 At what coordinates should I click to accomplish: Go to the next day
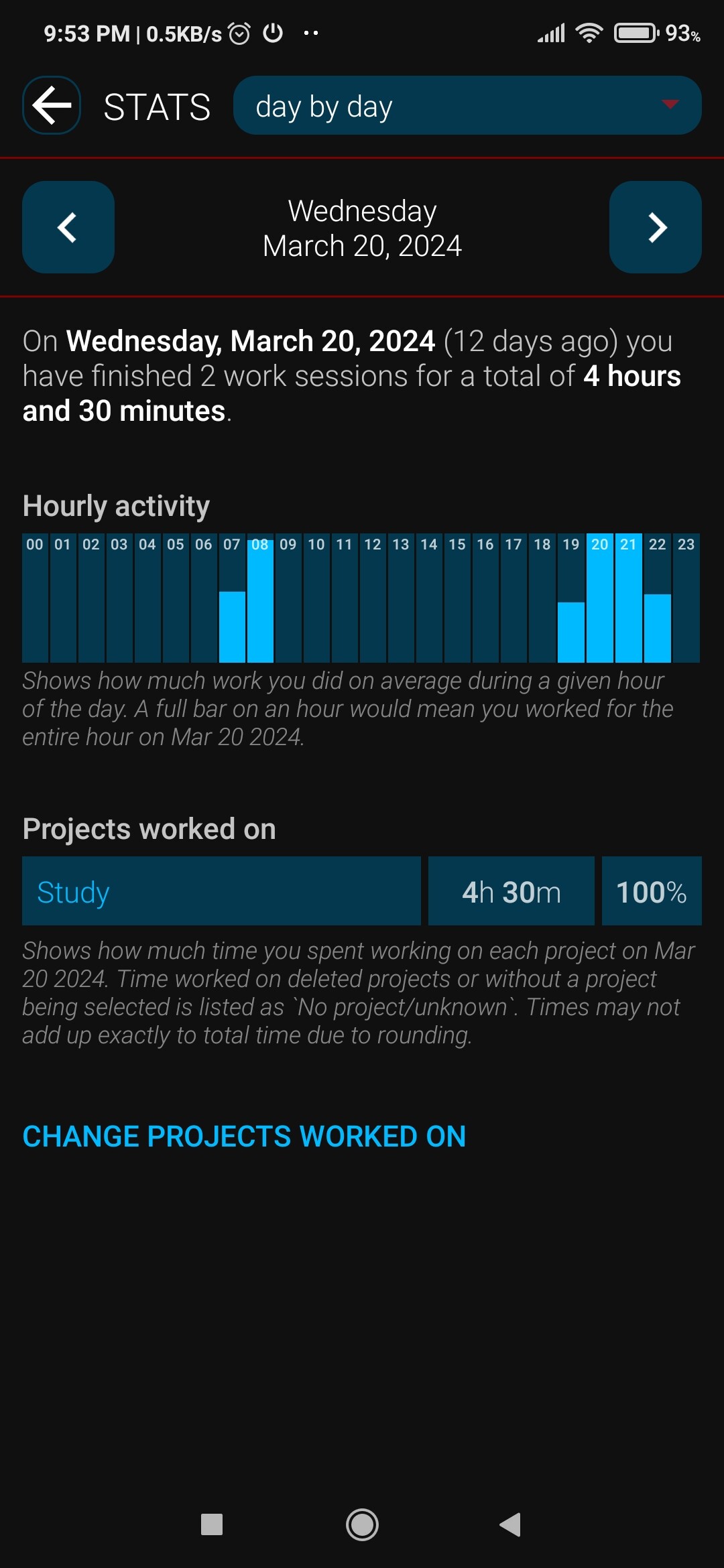point(656,227)
